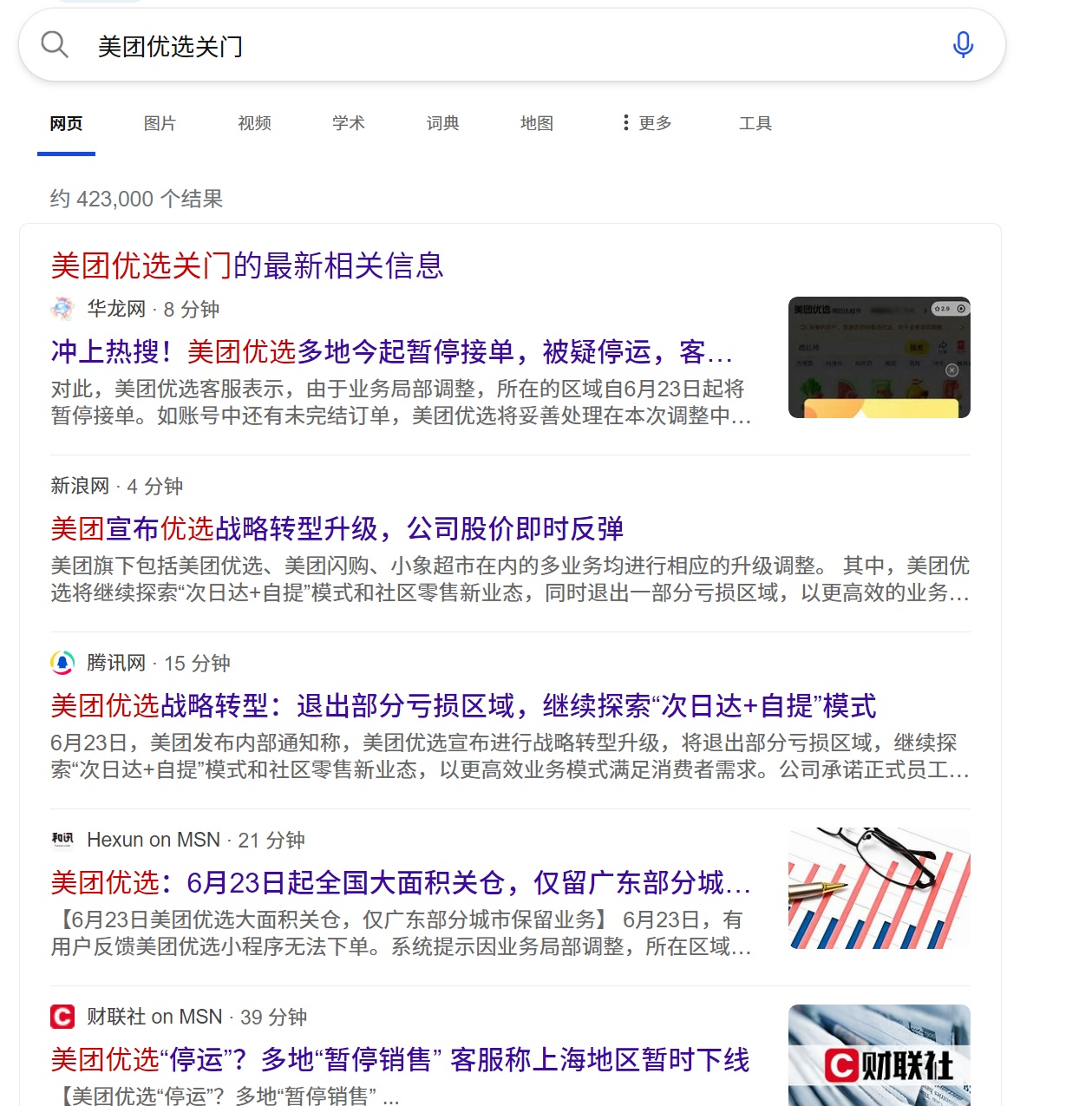1092x1106 pixels.
Task: Open 工具 search tools
Action: (755, 123)
